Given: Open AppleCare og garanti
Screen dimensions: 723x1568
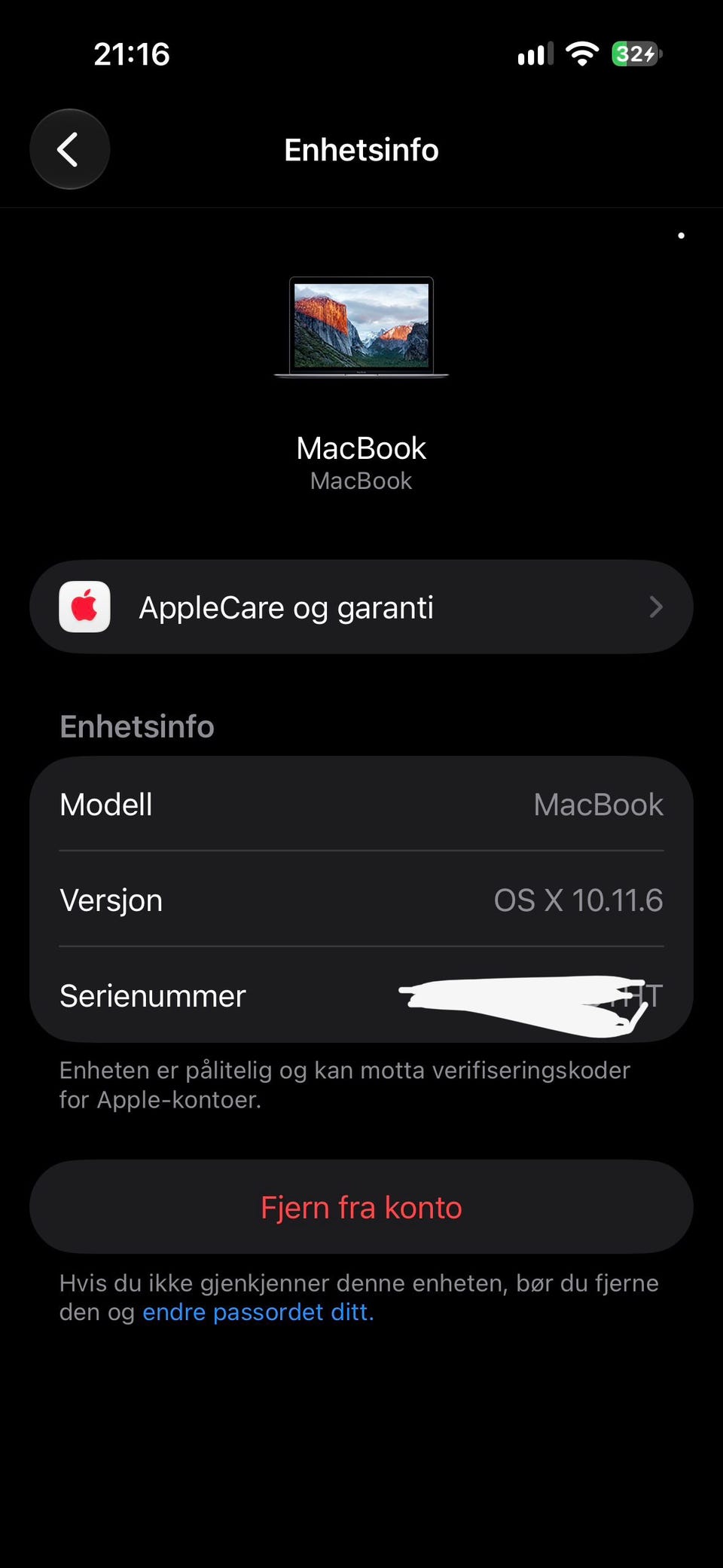Looking at the screenshot, I should point(361,607).
